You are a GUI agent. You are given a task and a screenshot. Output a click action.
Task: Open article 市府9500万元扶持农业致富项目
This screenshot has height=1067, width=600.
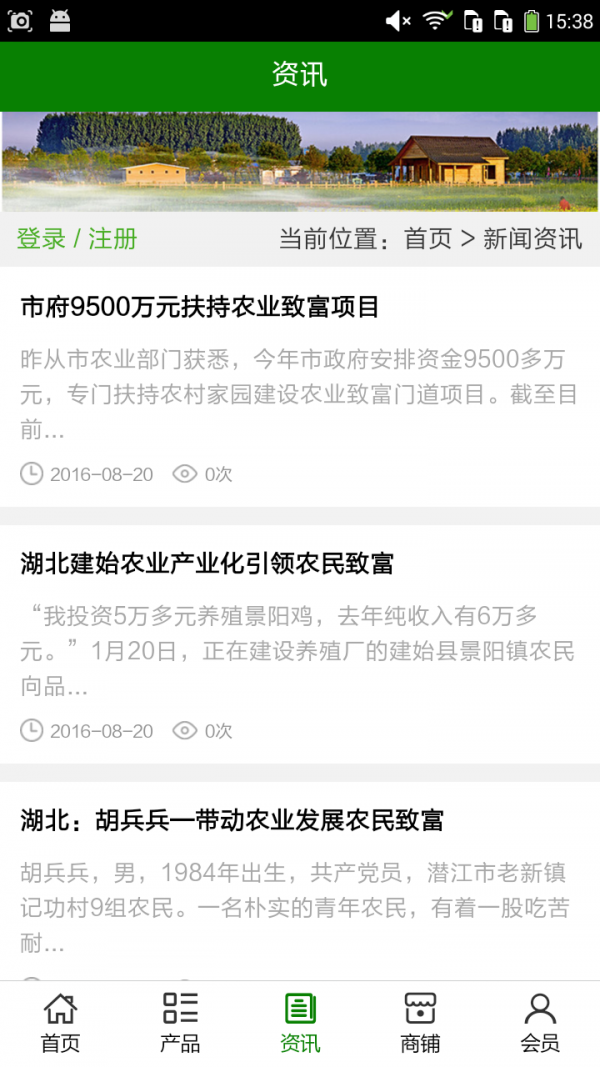pos(200,307)
